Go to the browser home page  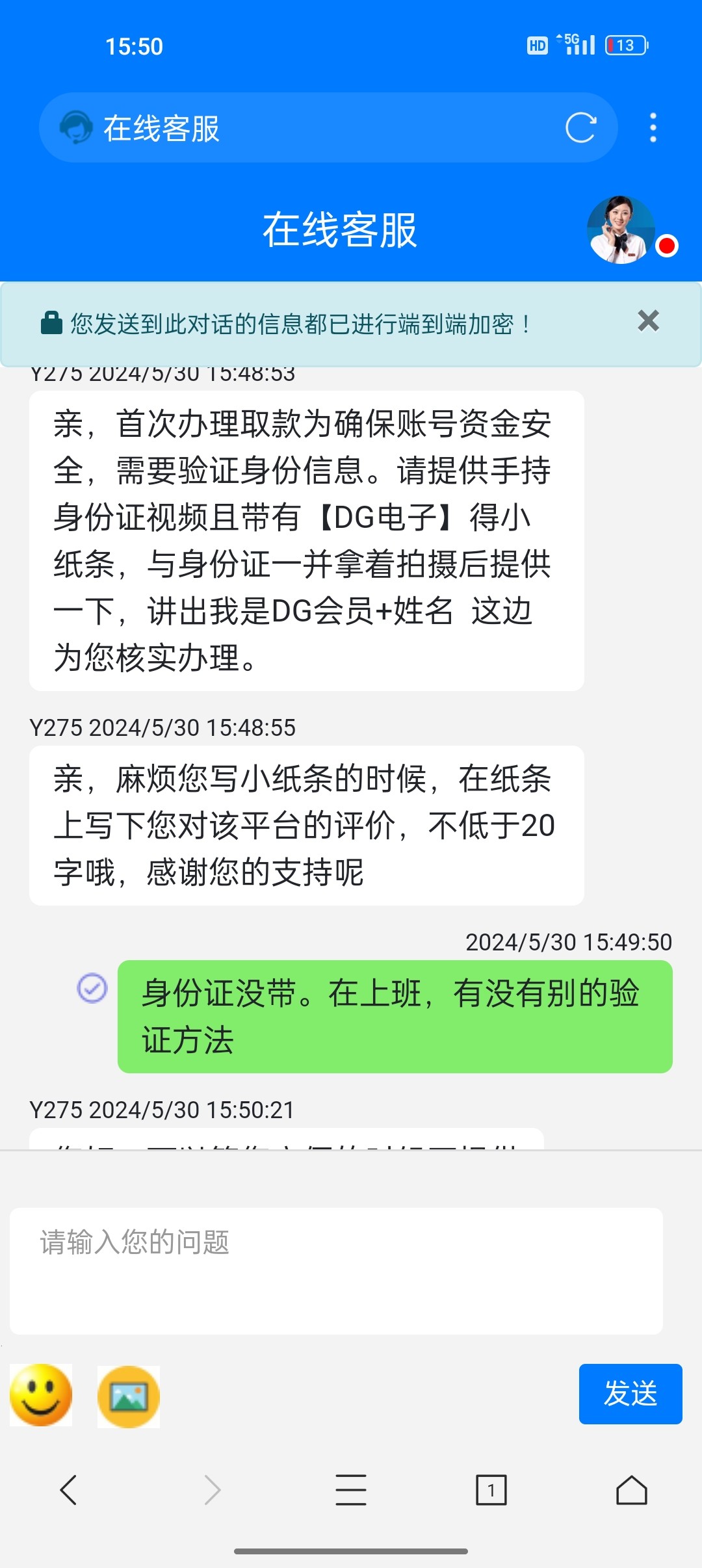point(631,1490)
